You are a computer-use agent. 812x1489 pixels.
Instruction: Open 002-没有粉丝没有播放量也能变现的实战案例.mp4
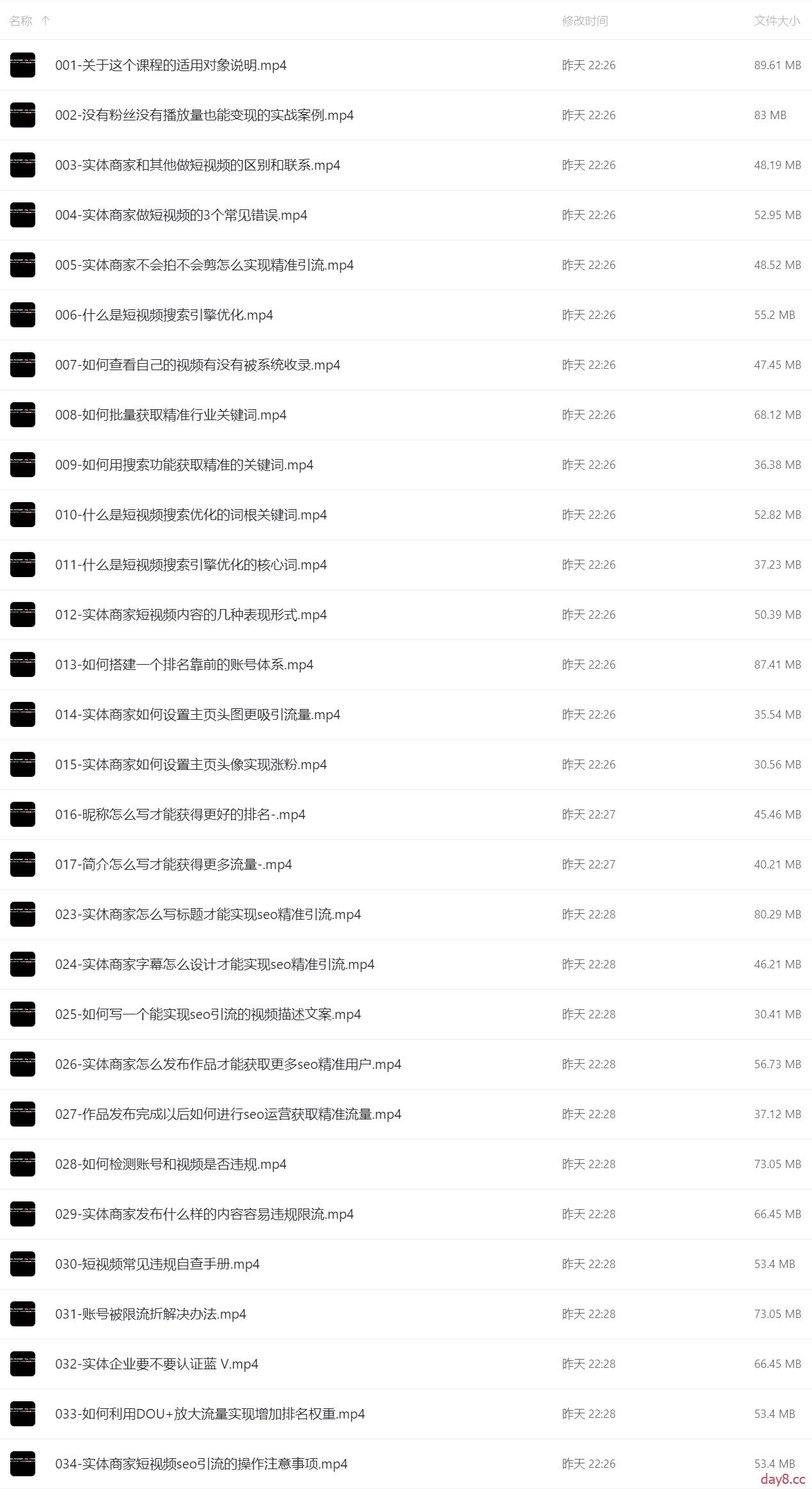(x=204, y=115)
